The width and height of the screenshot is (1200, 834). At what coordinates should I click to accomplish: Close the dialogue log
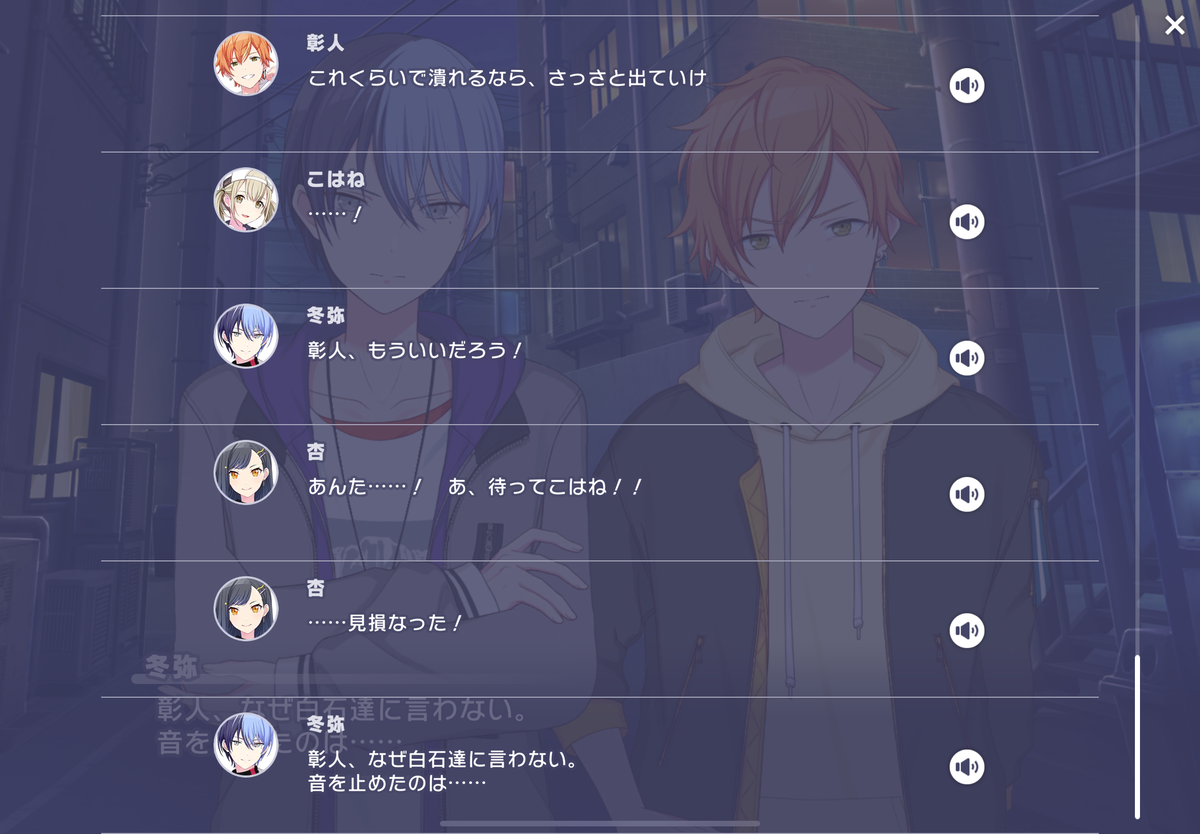coord(1174,26)
